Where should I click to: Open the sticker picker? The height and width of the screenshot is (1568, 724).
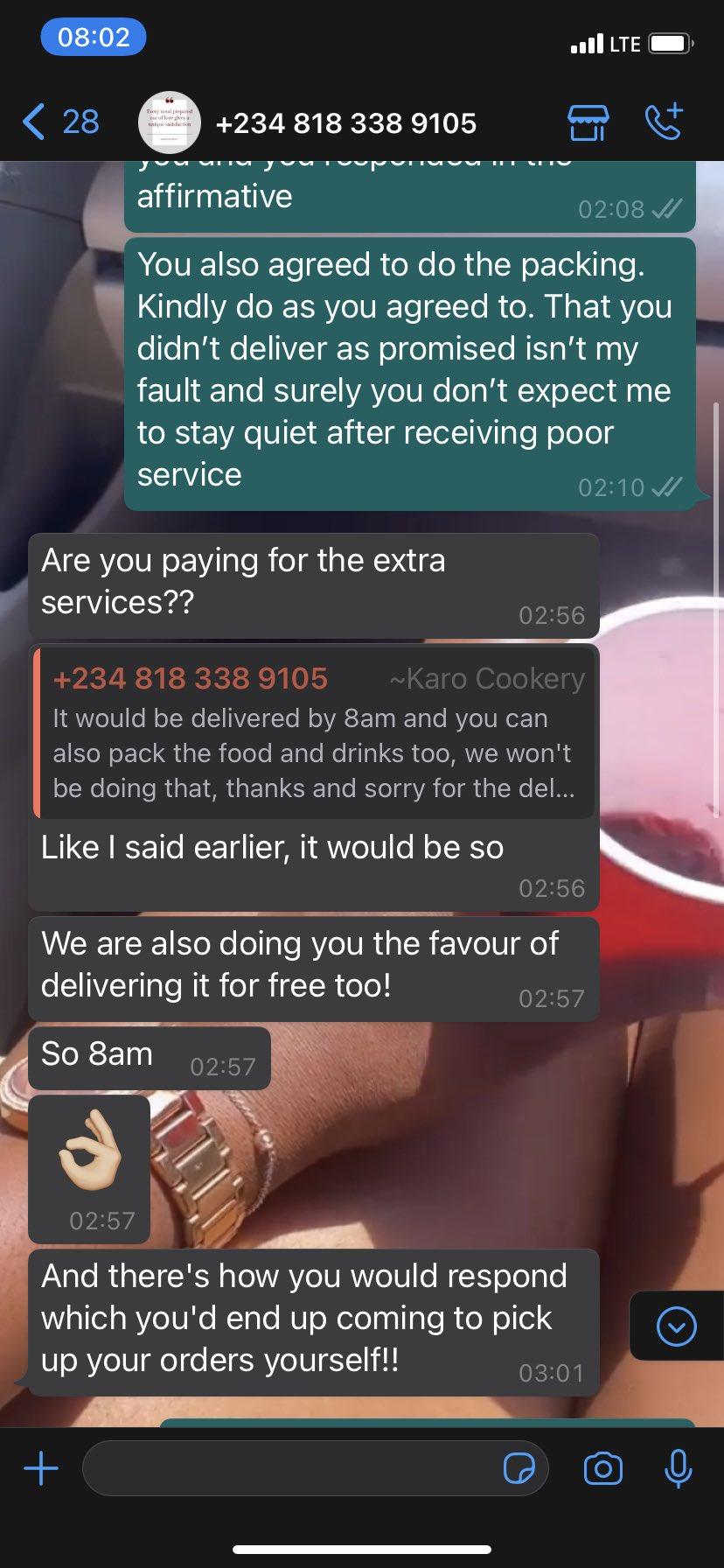pos(519,1468)
